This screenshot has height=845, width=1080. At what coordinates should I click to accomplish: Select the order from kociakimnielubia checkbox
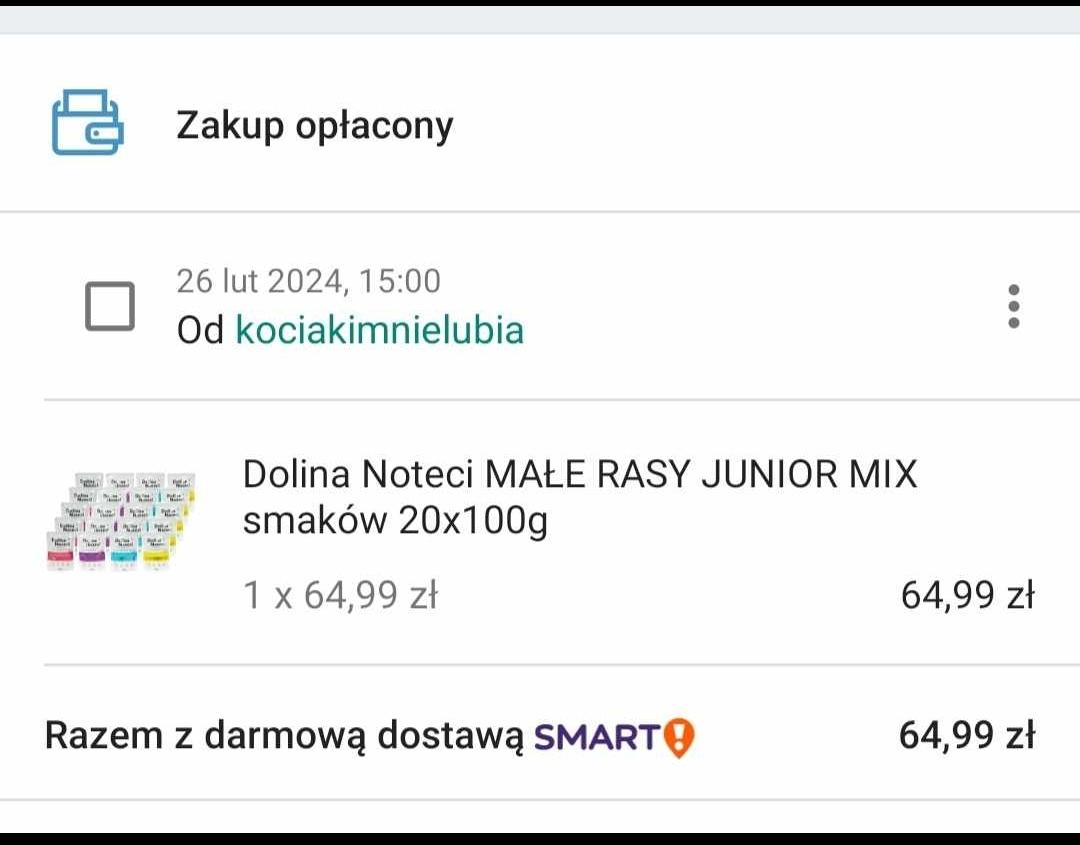[110, 306]
